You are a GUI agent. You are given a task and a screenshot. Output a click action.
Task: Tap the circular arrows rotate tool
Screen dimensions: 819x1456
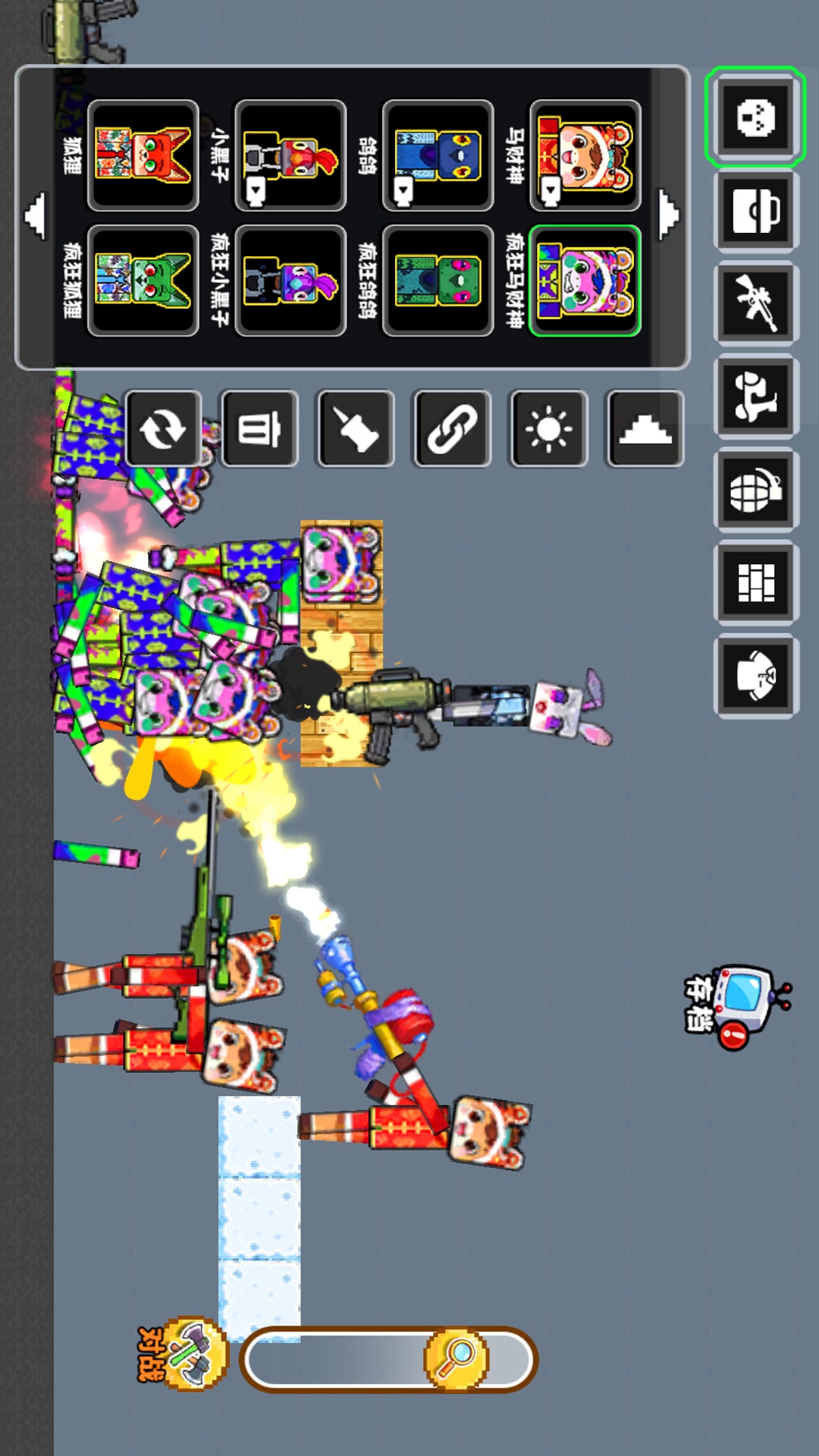pos(163,429)
